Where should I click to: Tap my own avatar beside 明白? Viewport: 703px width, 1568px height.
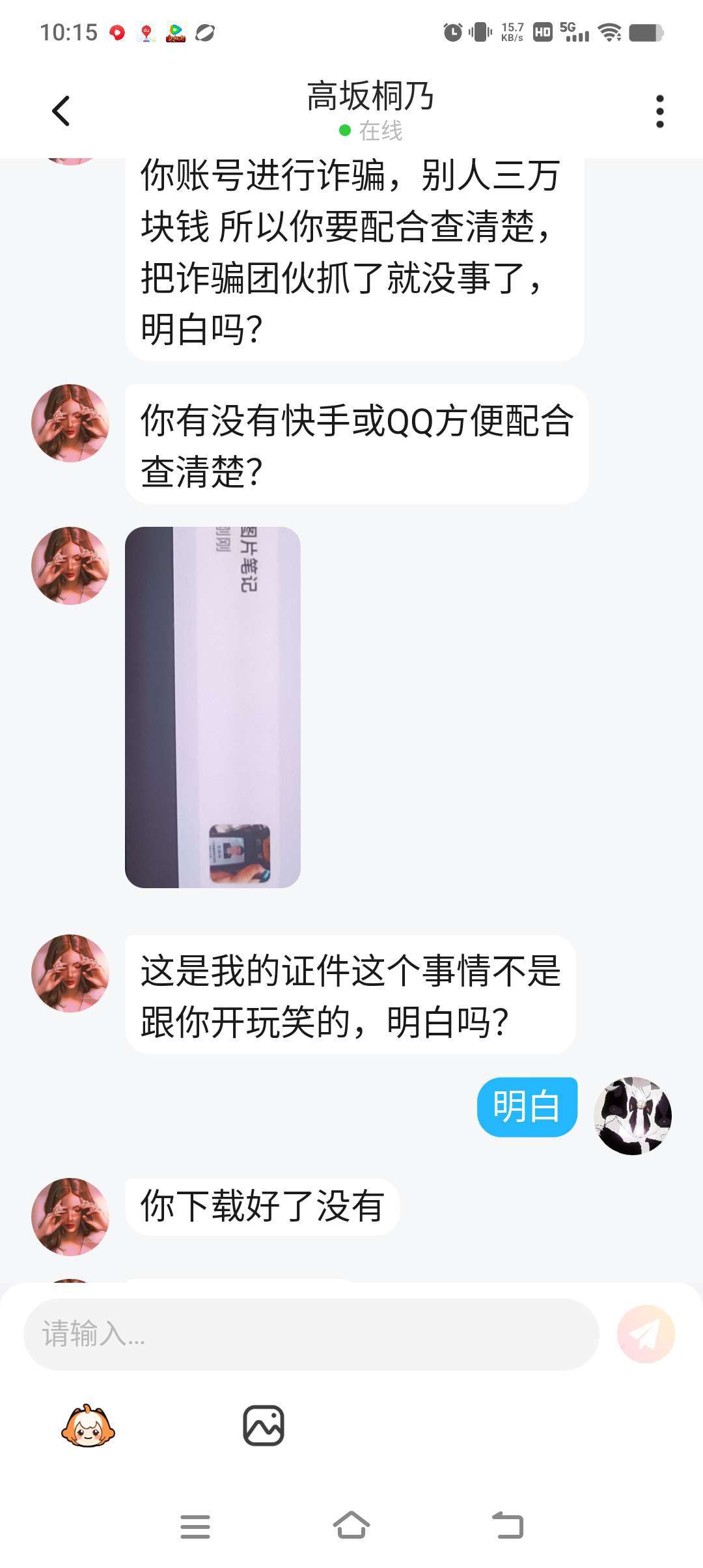tap(632, 1115)
